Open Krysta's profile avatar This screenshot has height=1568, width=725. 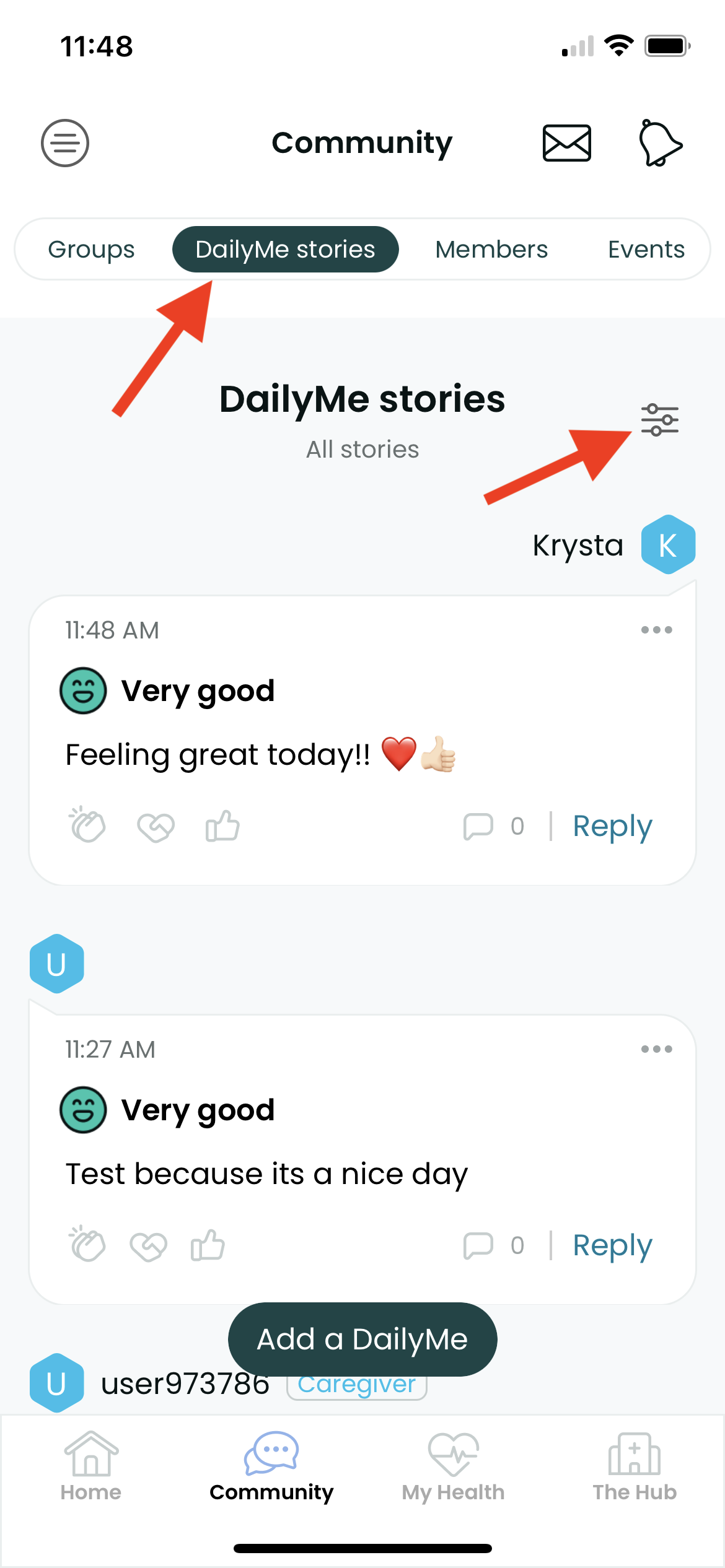click(x=668, y=545)
